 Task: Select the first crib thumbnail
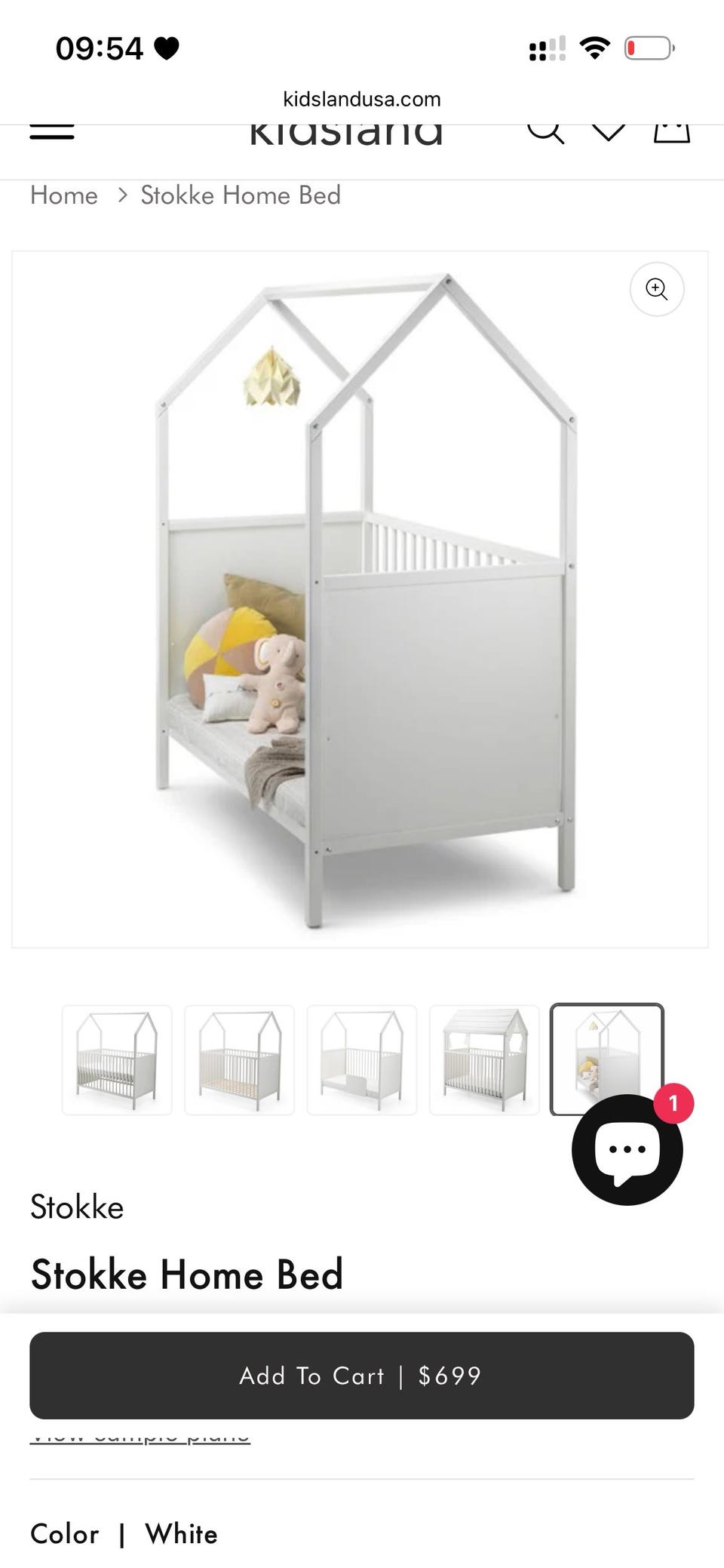117,1060
